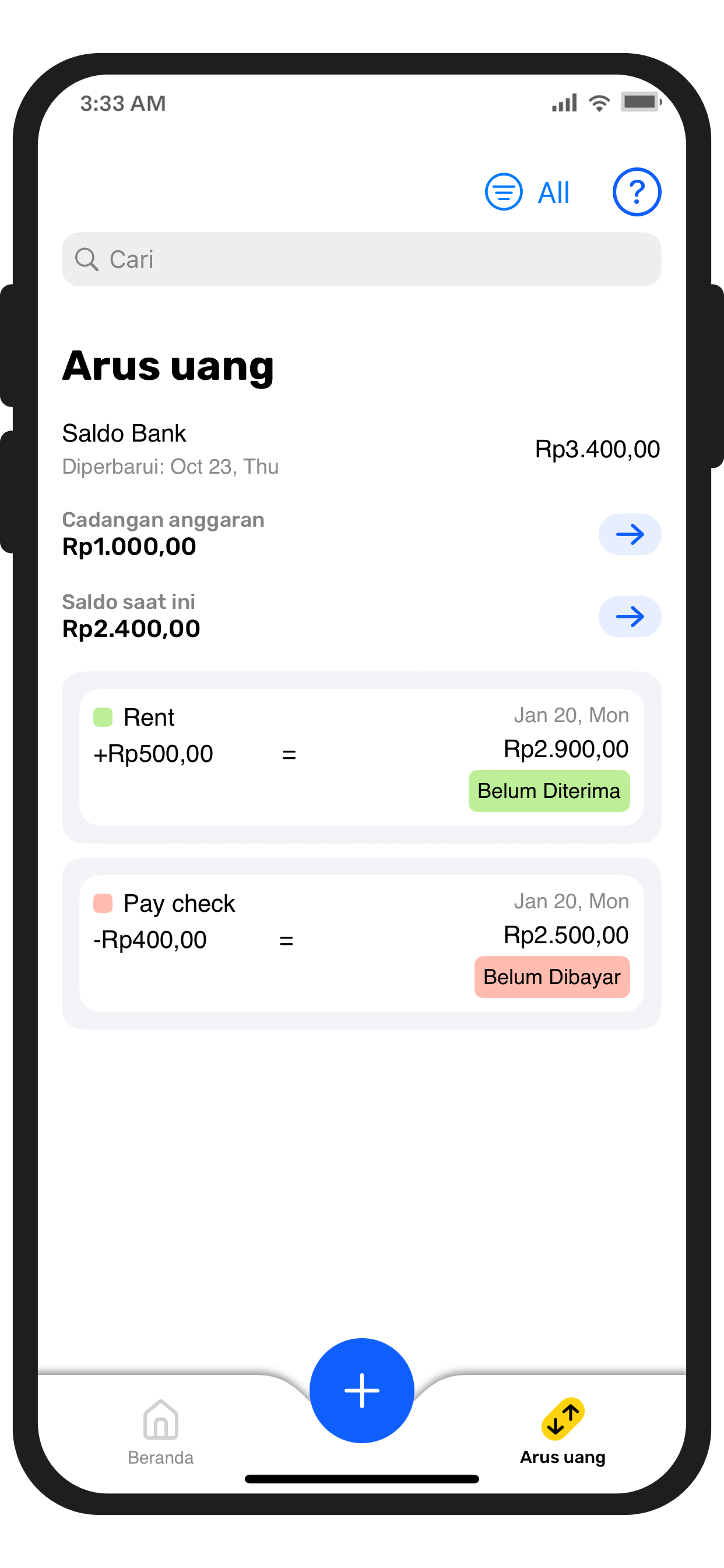Tap the Cari search field

361,260
